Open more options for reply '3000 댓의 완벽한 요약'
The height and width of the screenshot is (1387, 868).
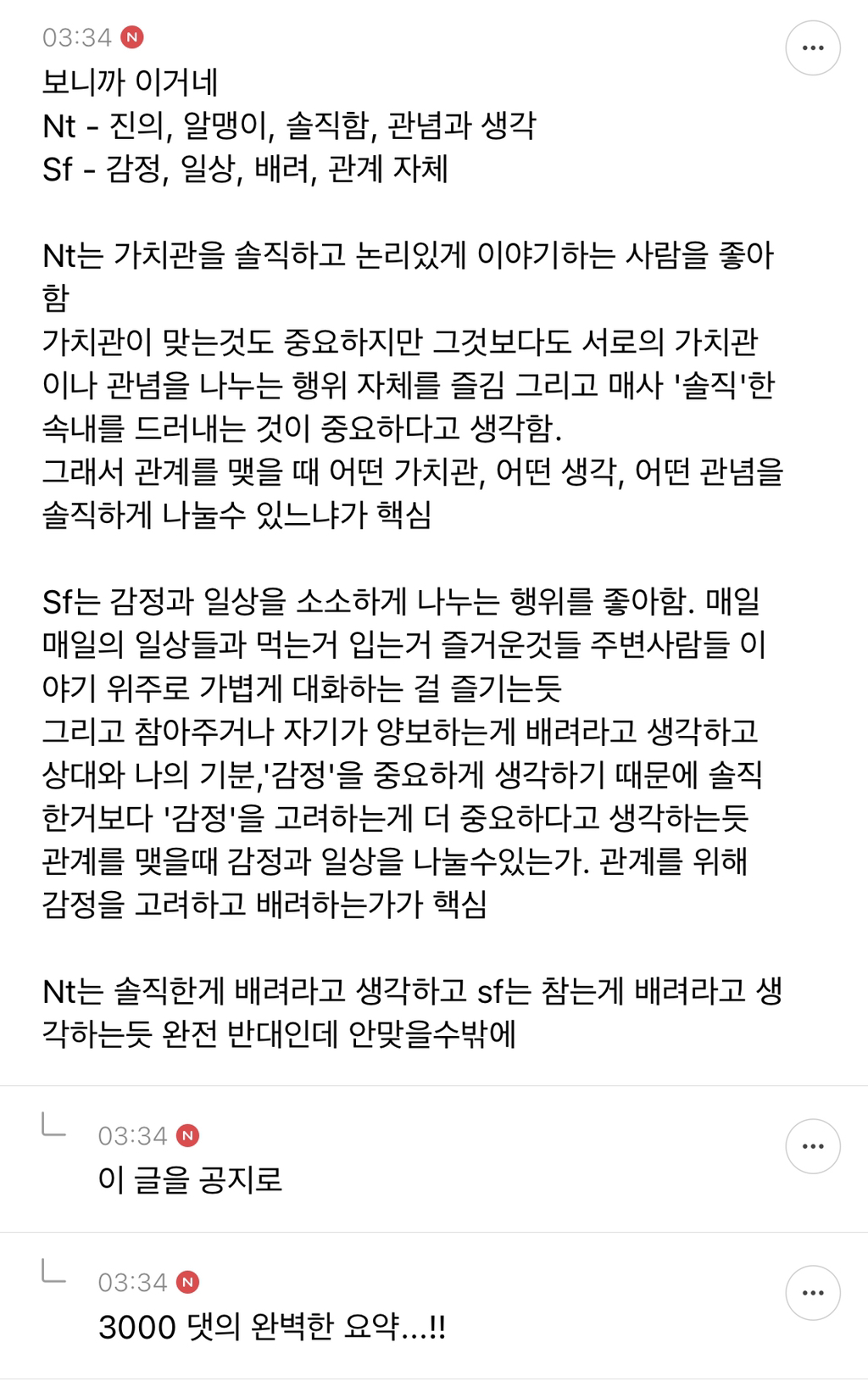click(x=812, y=1293)
